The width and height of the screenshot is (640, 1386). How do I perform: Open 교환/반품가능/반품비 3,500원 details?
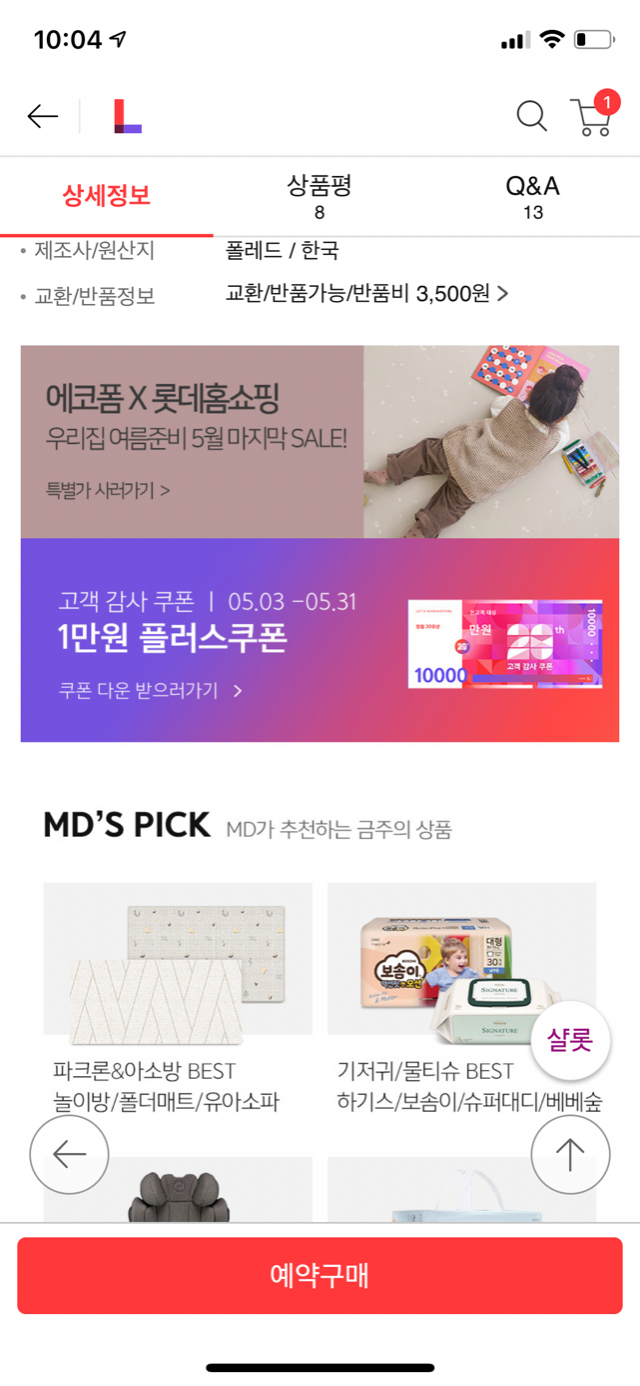(366, 294)
